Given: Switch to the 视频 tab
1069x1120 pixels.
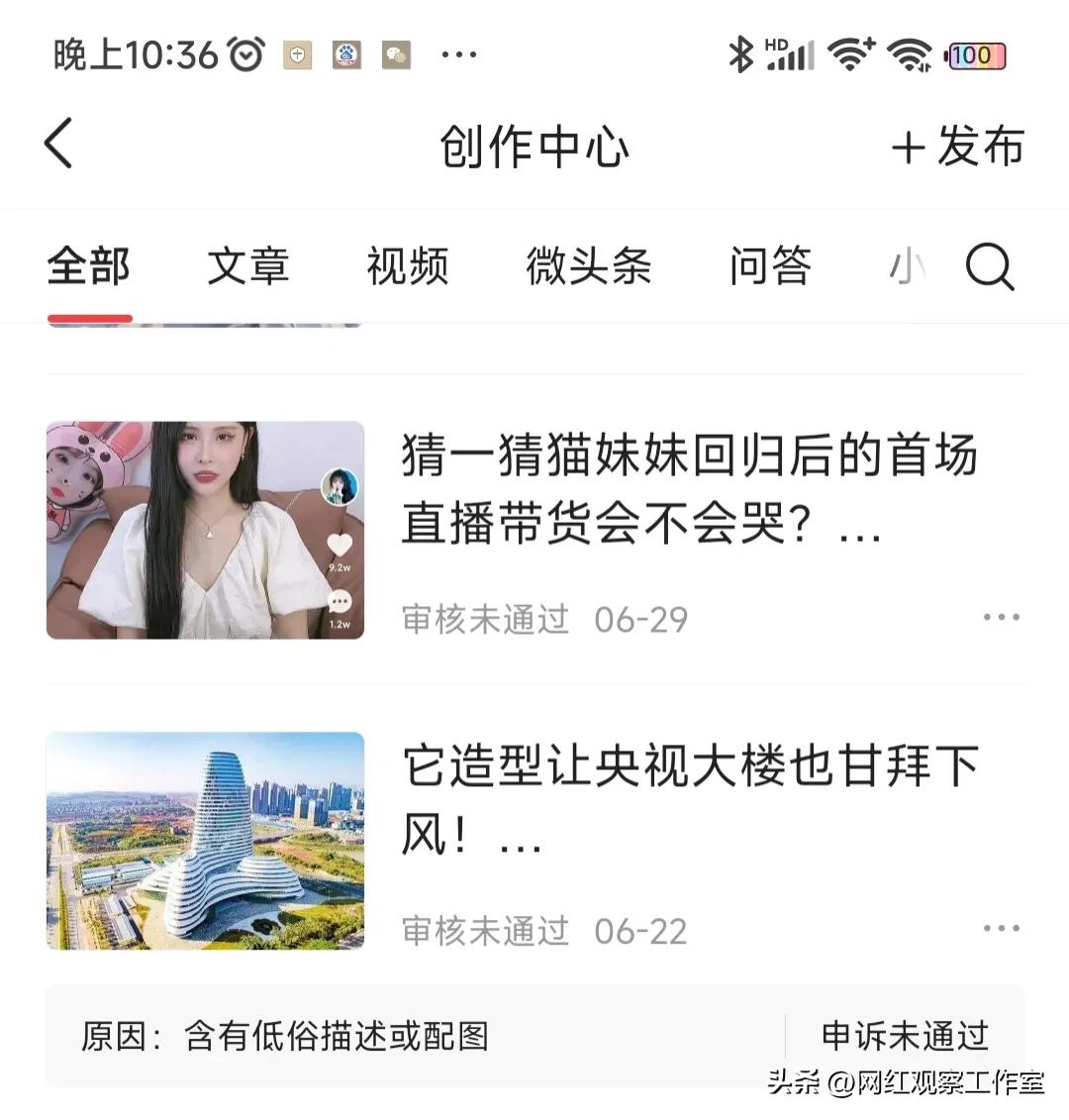Looking at the screenshot, I should click(x=408, y=266).
